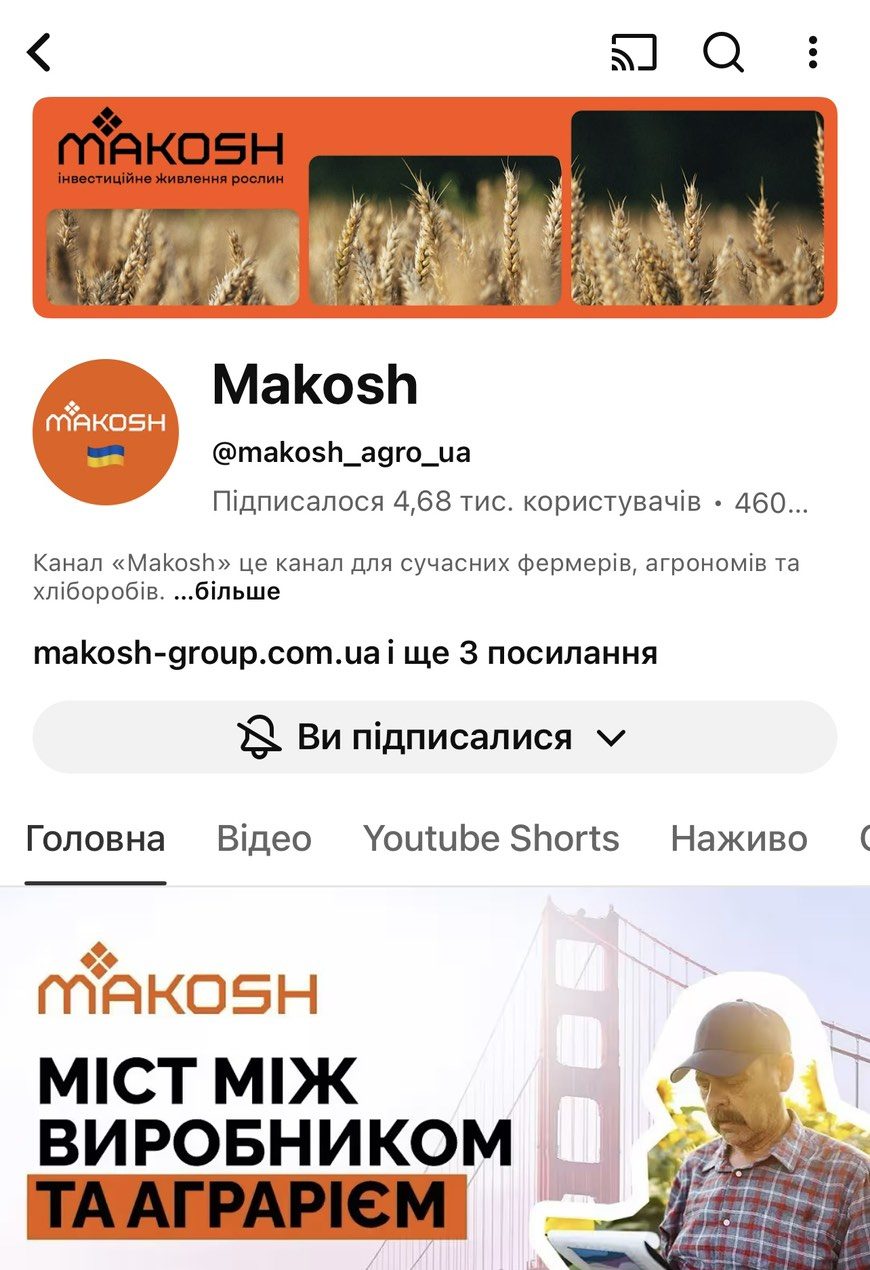Image resolution: width=870 pixels, height=1270 pixels.
Task: Play the «Міст між виробником та аграрієм» video
Action: point(435,1080)
